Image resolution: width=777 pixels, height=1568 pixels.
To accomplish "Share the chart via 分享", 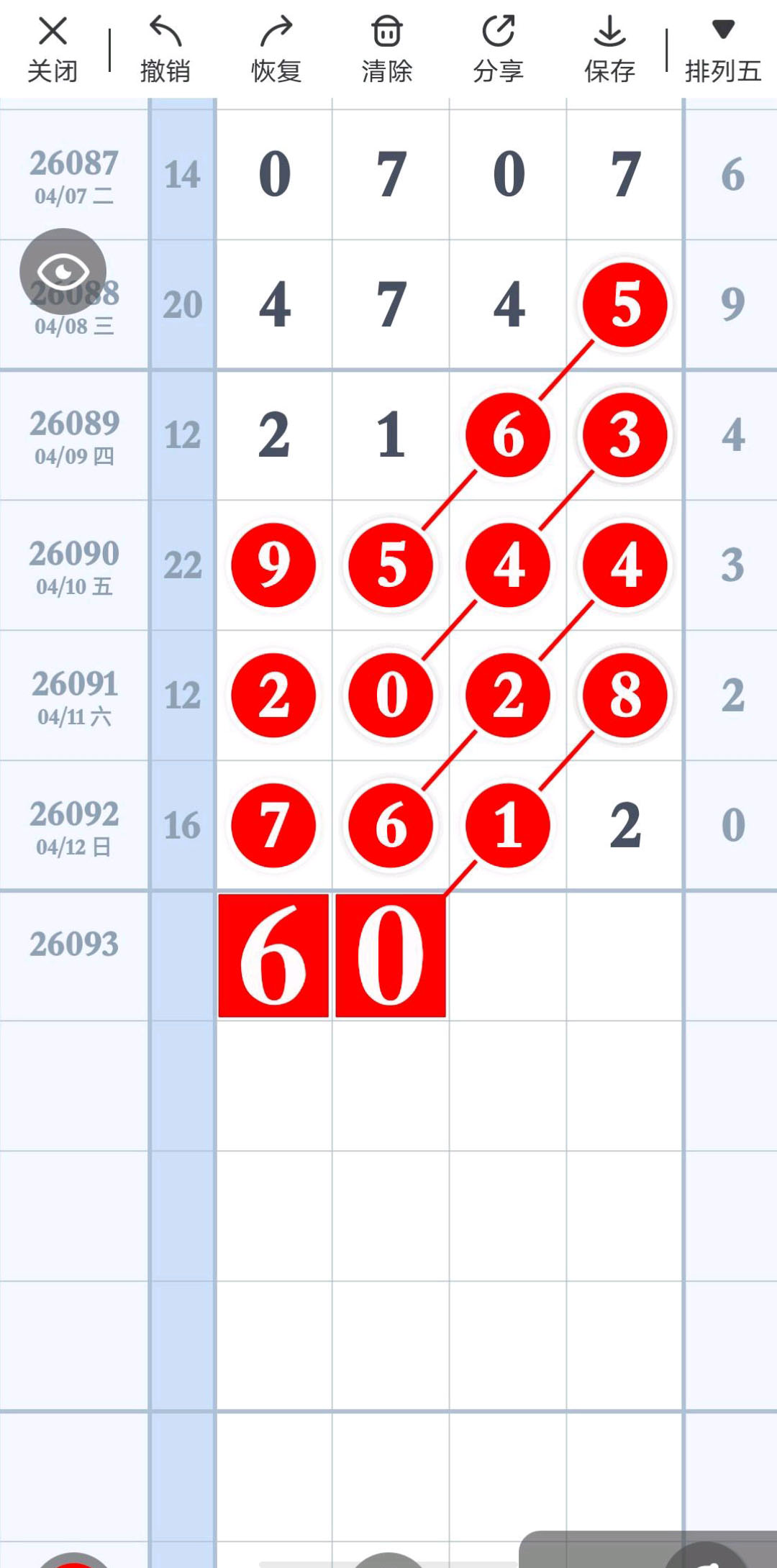I will click(x=498, y=49).
